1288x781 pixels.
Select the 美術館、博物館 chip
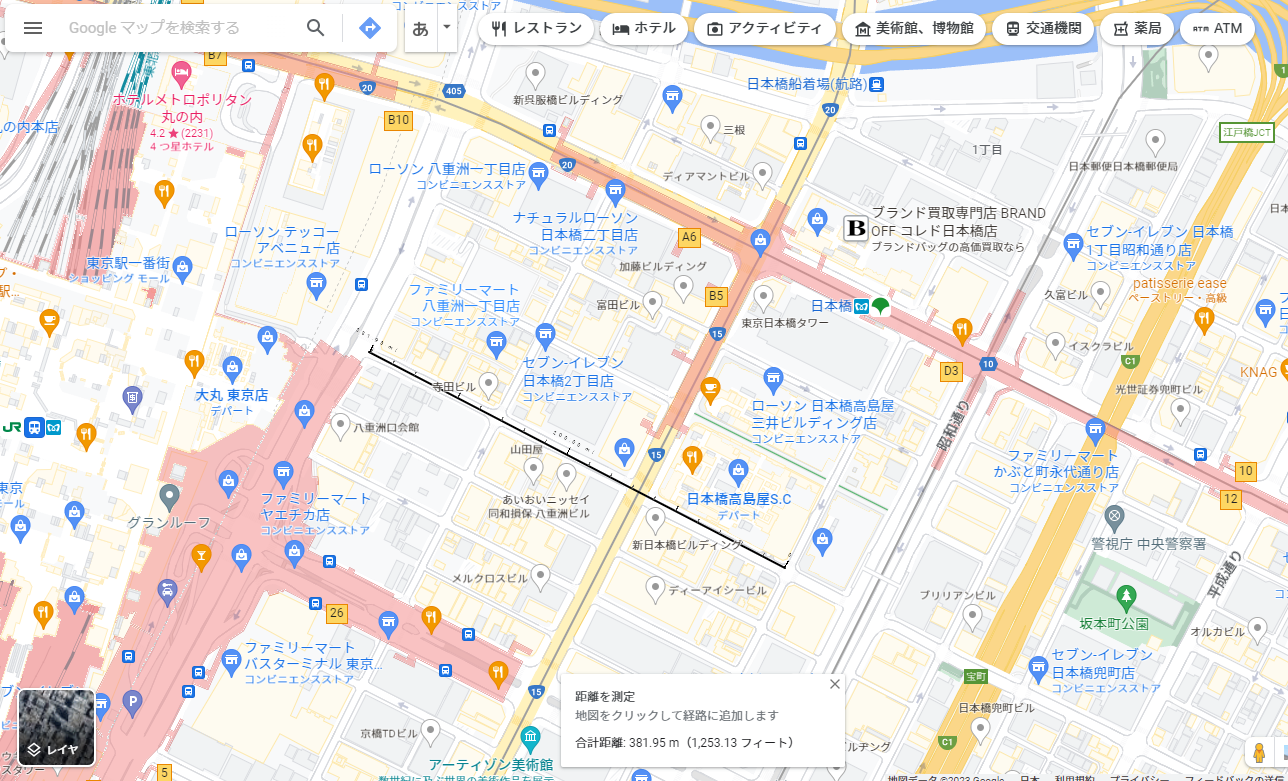tap(914, 29)
